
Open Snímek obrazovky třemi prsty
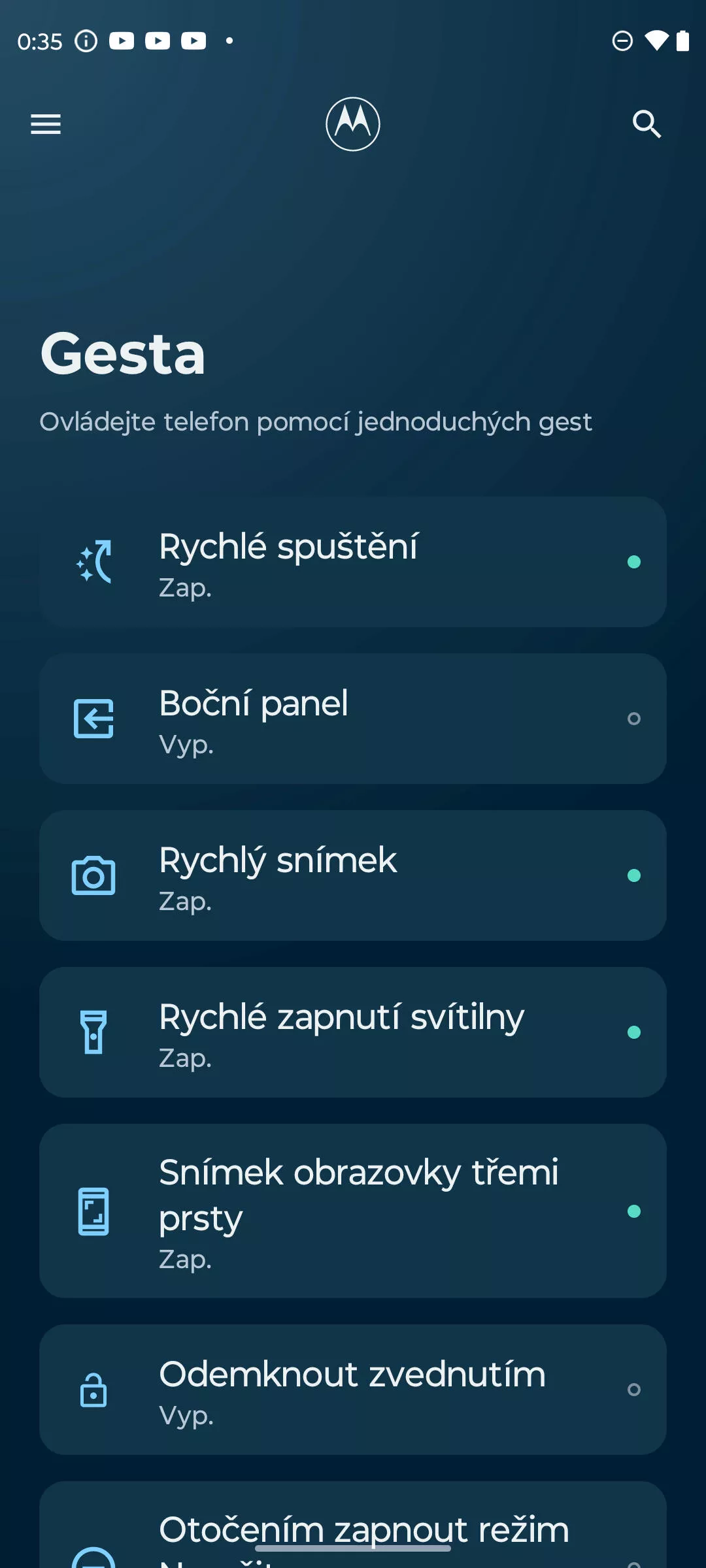coord(353,1211)
